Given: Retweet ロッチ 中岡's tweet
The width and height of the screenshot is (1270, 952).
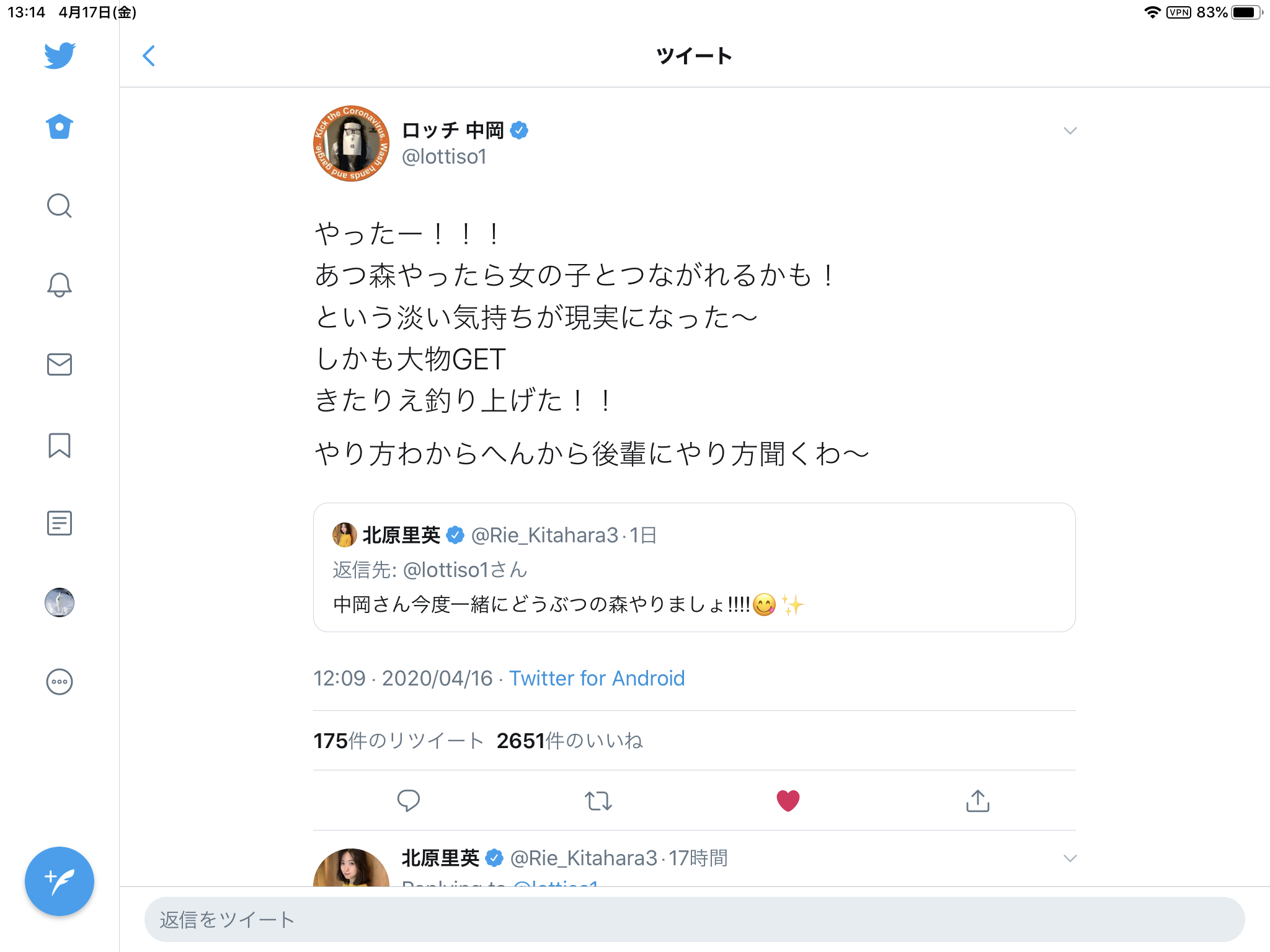Looking at the screenshot, I should click(598, 800).
